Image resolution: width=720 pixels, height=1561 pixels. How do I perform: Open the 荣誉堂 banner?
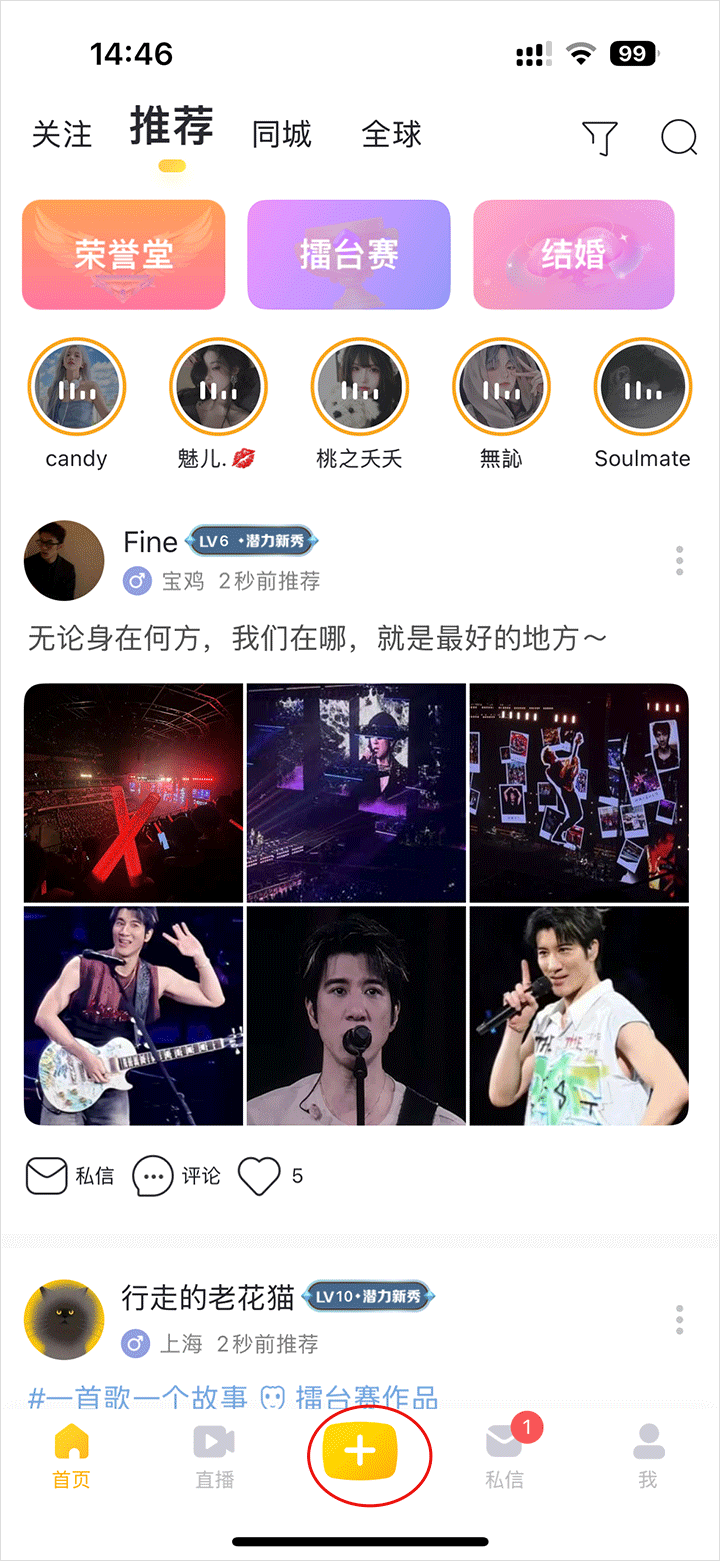coord(124,255)
